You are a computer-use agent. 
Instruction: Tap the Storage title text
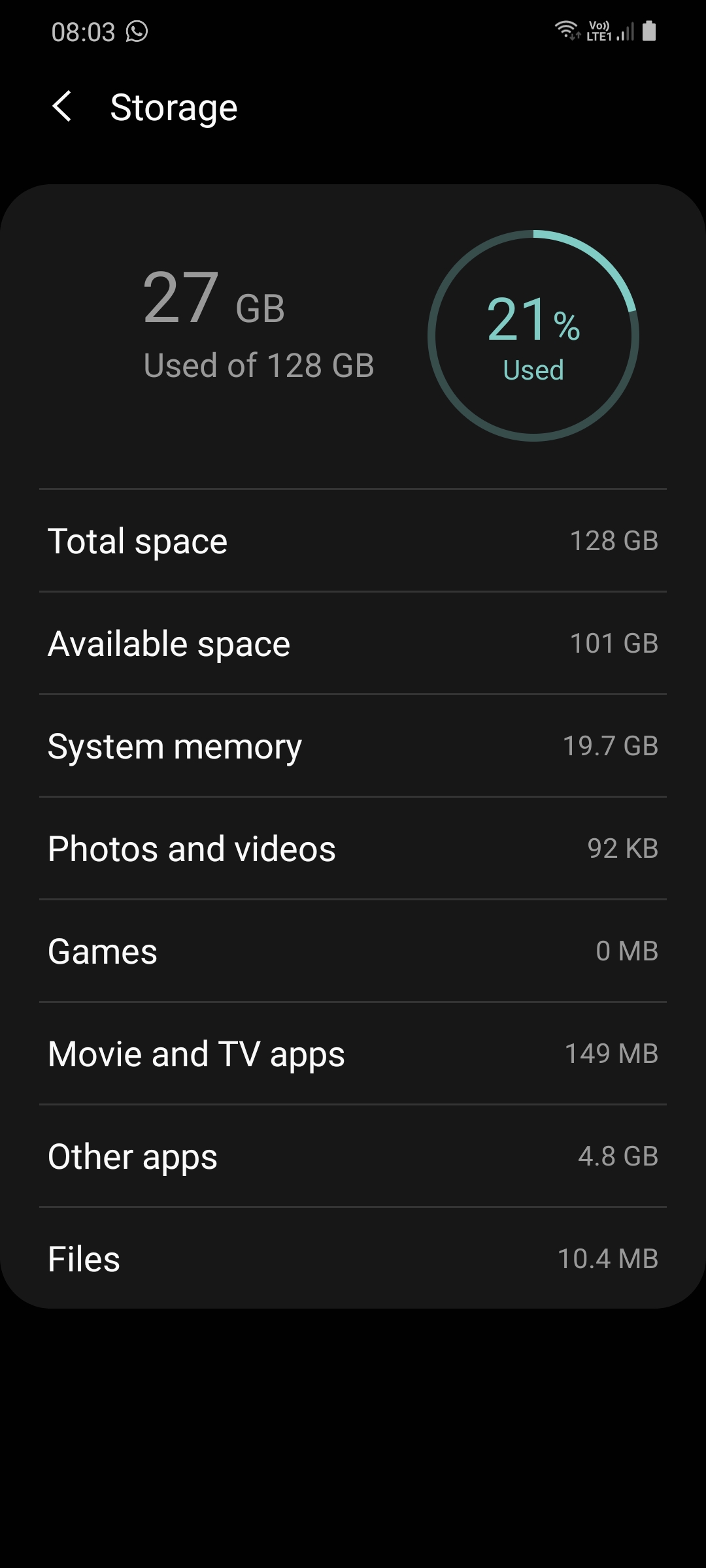pos(173,106)
